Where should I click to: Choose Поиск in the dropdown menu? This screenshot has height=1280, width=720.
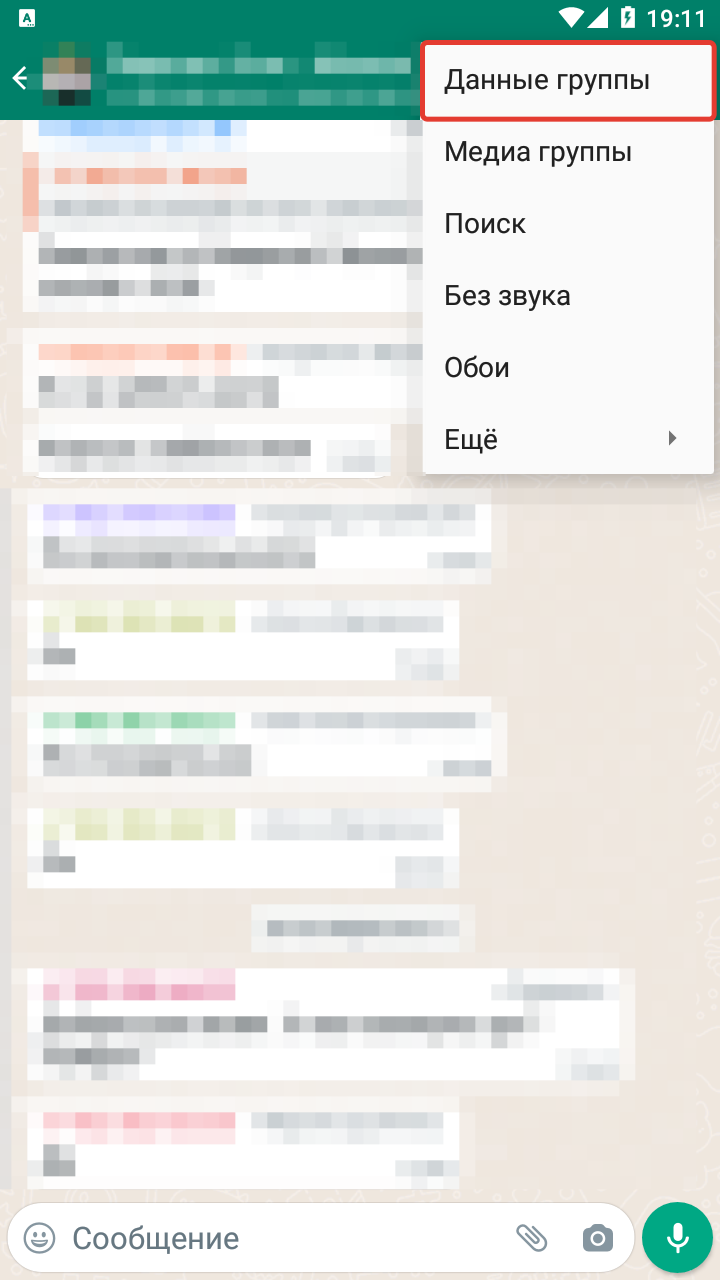click(x=568, y=224)
